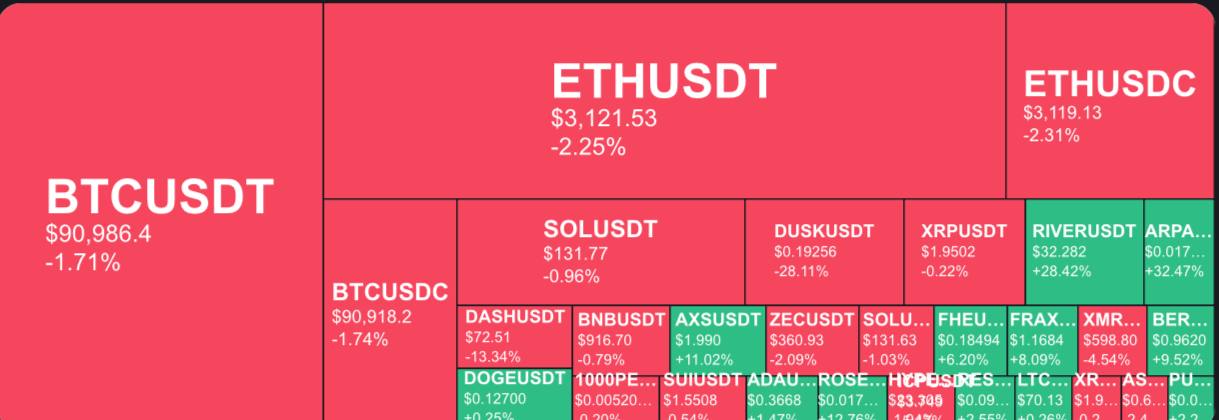Tap the BTCUSDC tile
The height and width of the screenshot is (420, 1219).
[x=389, y=312]
